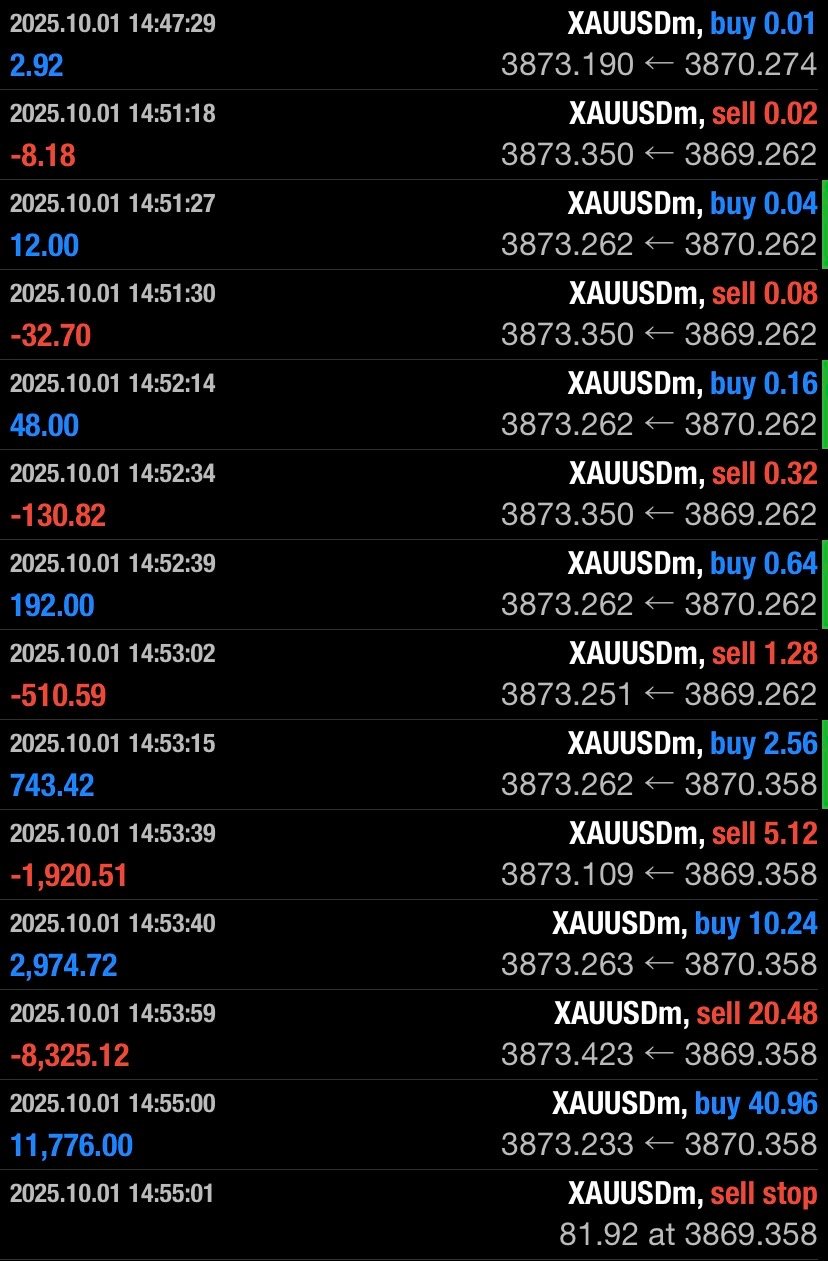This screenshot has width=828, height=1261.
Task: Select the sell 20.48 trade with -8,325.12
Action: pyautogui.click(x=414, y=1035)
